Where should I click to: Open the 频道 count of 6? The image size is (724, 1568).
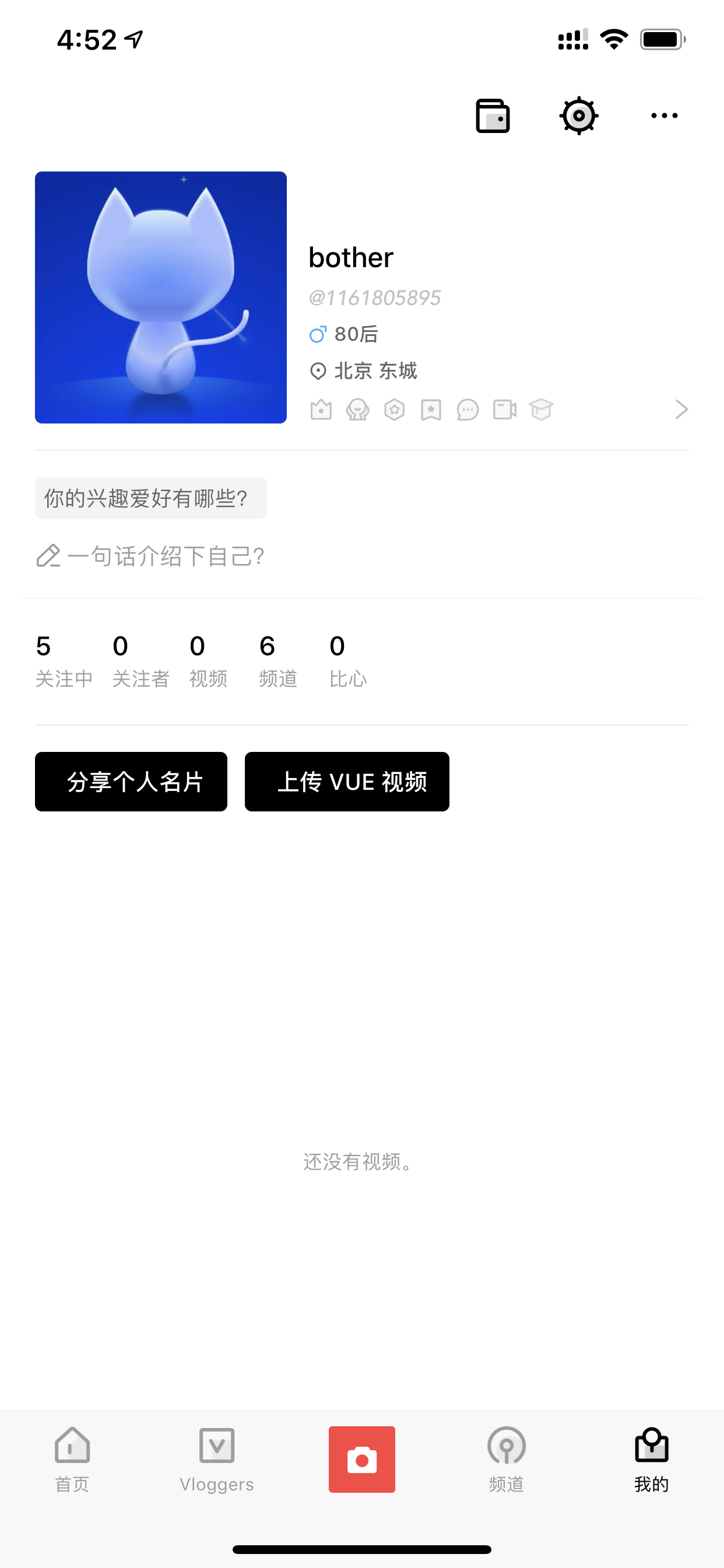pos(278,661)
